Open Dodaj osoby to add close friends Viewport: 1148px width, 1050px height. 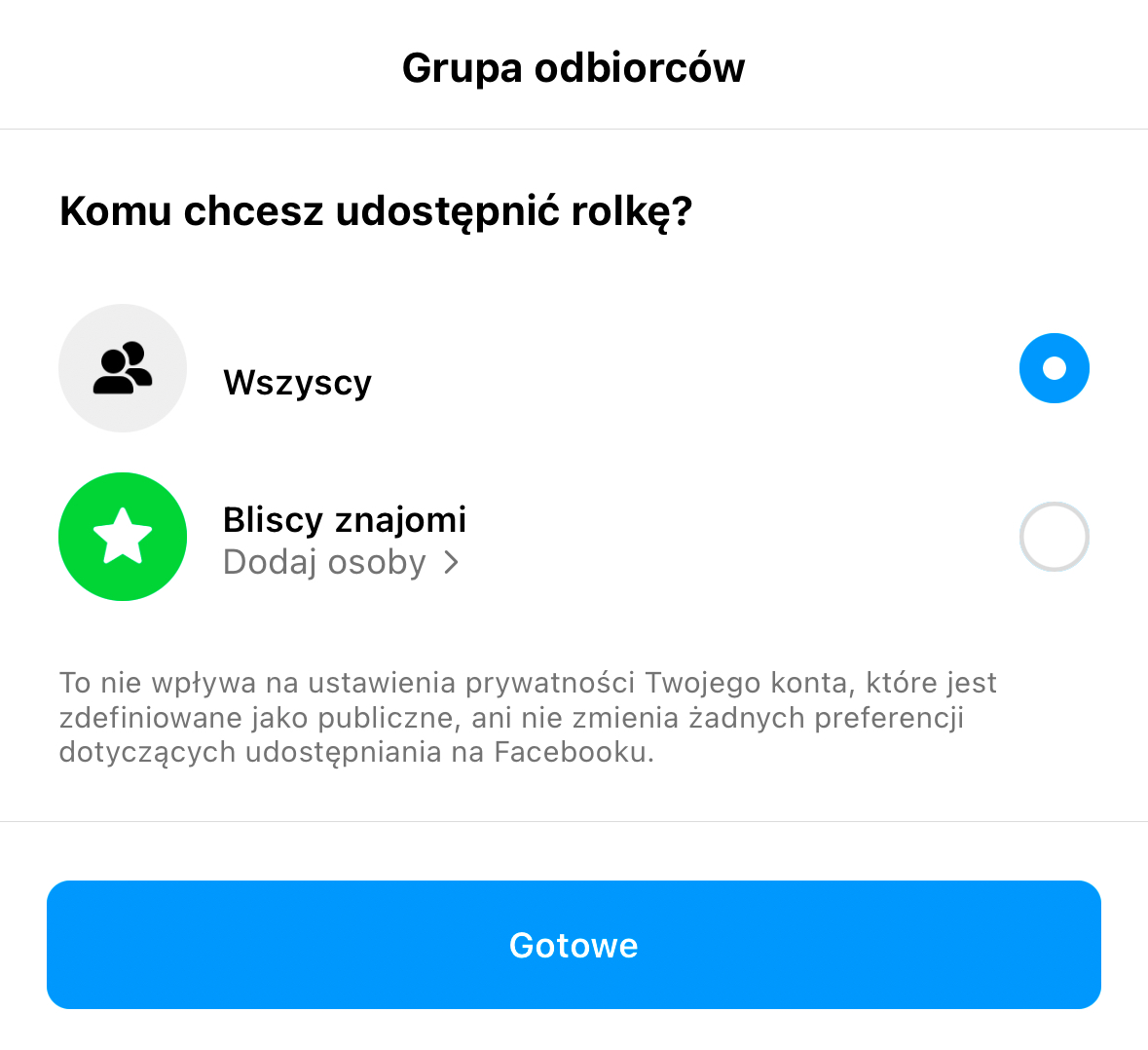pos(340,563)
